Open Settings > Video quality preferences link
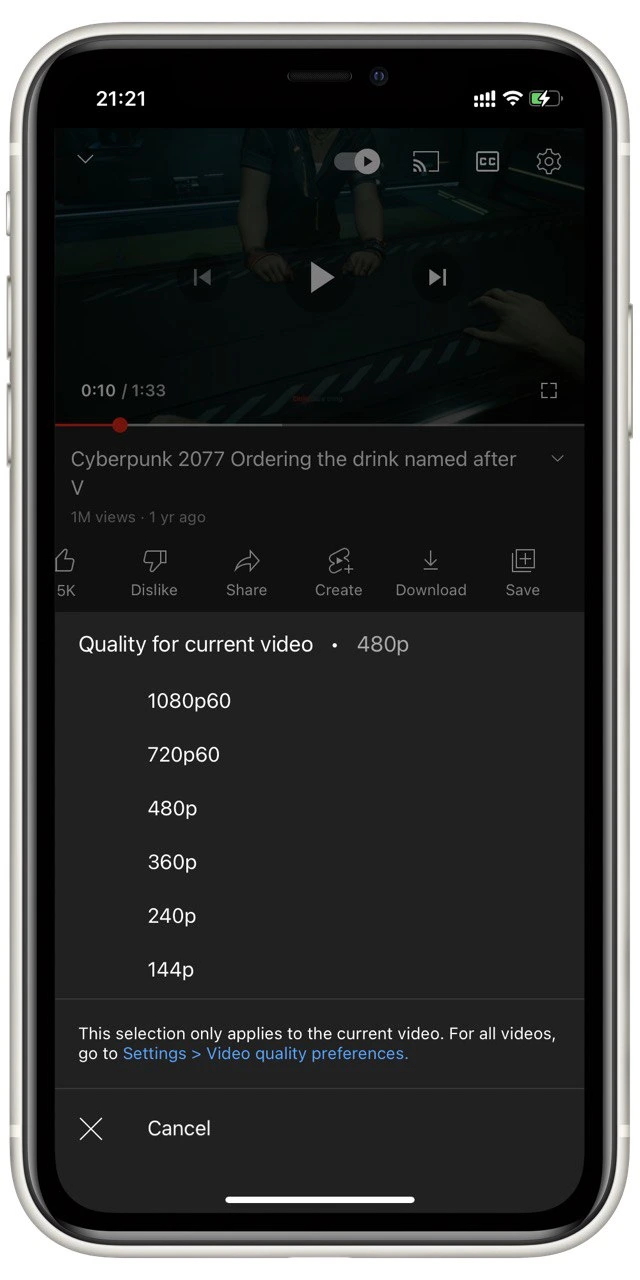This screenshot has height=1280, width=640. pyautogui.click(x=265, y=1054)
